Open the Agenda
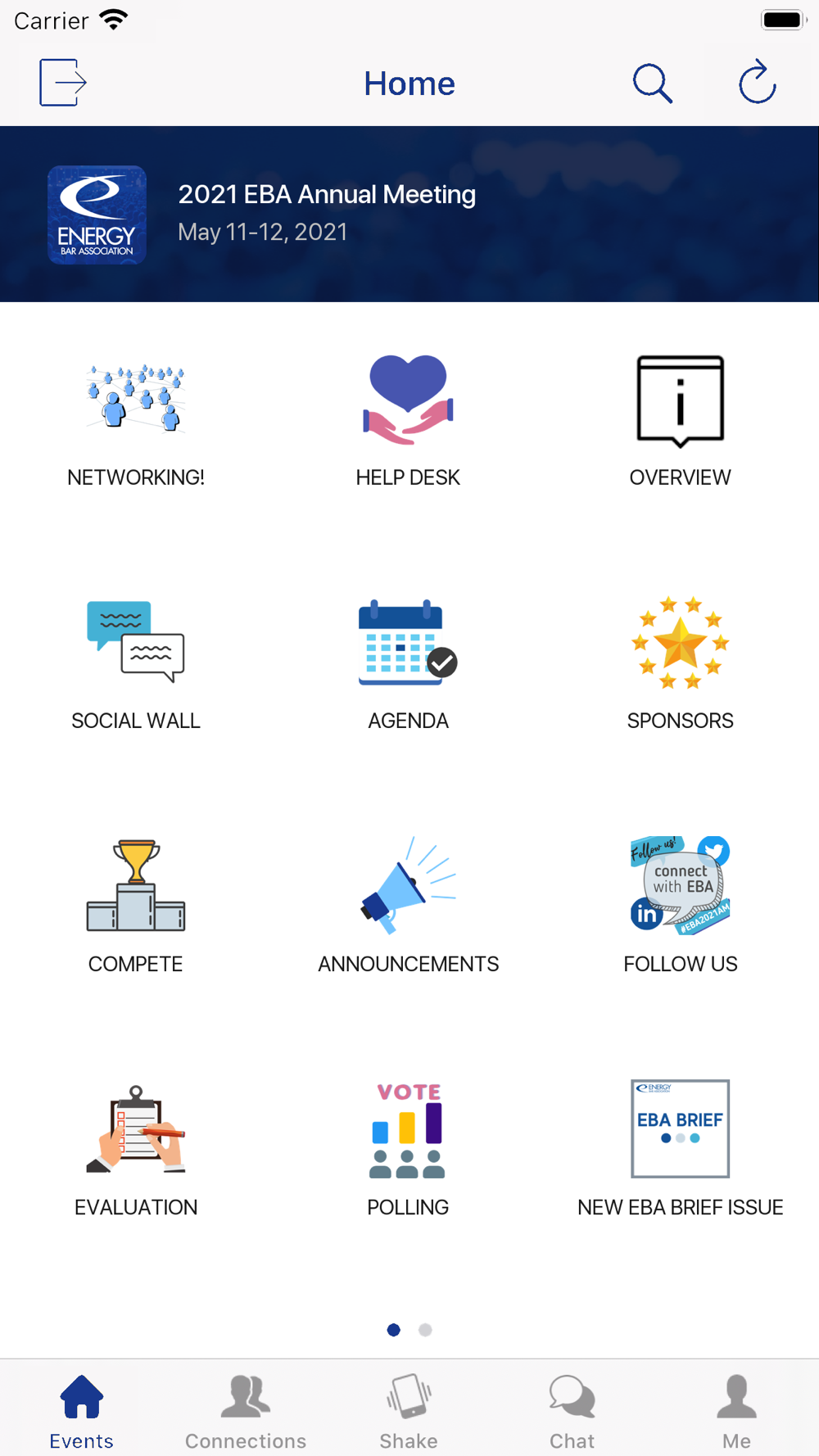The width and height of the screenshot is (819, 1456). pyautogui.click(x=408, y=665)
